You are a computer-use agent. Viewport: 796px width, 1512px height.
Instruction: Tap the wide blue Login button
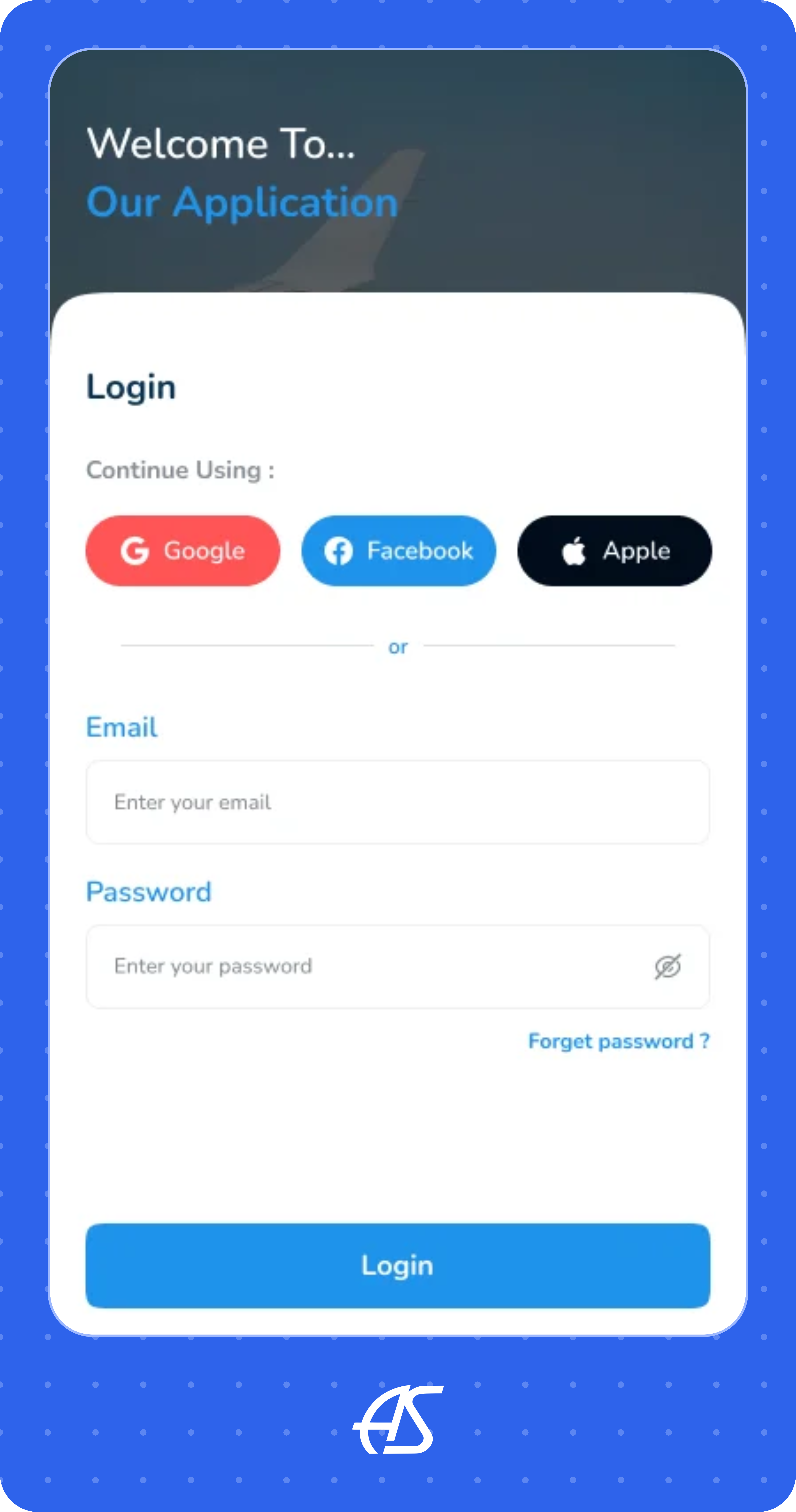(398, 1266)
